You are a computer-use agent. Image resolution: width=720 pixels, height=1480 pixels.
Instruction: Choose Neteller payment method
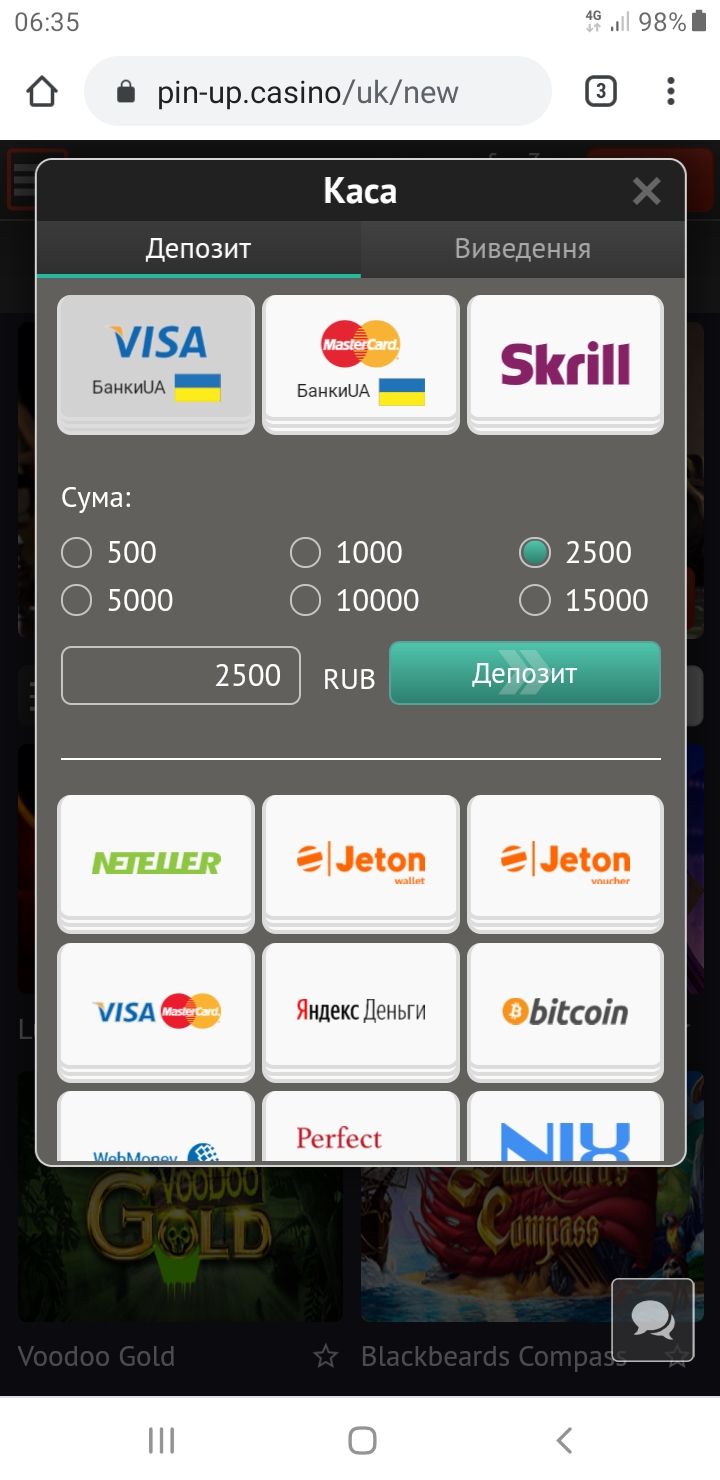156,861
